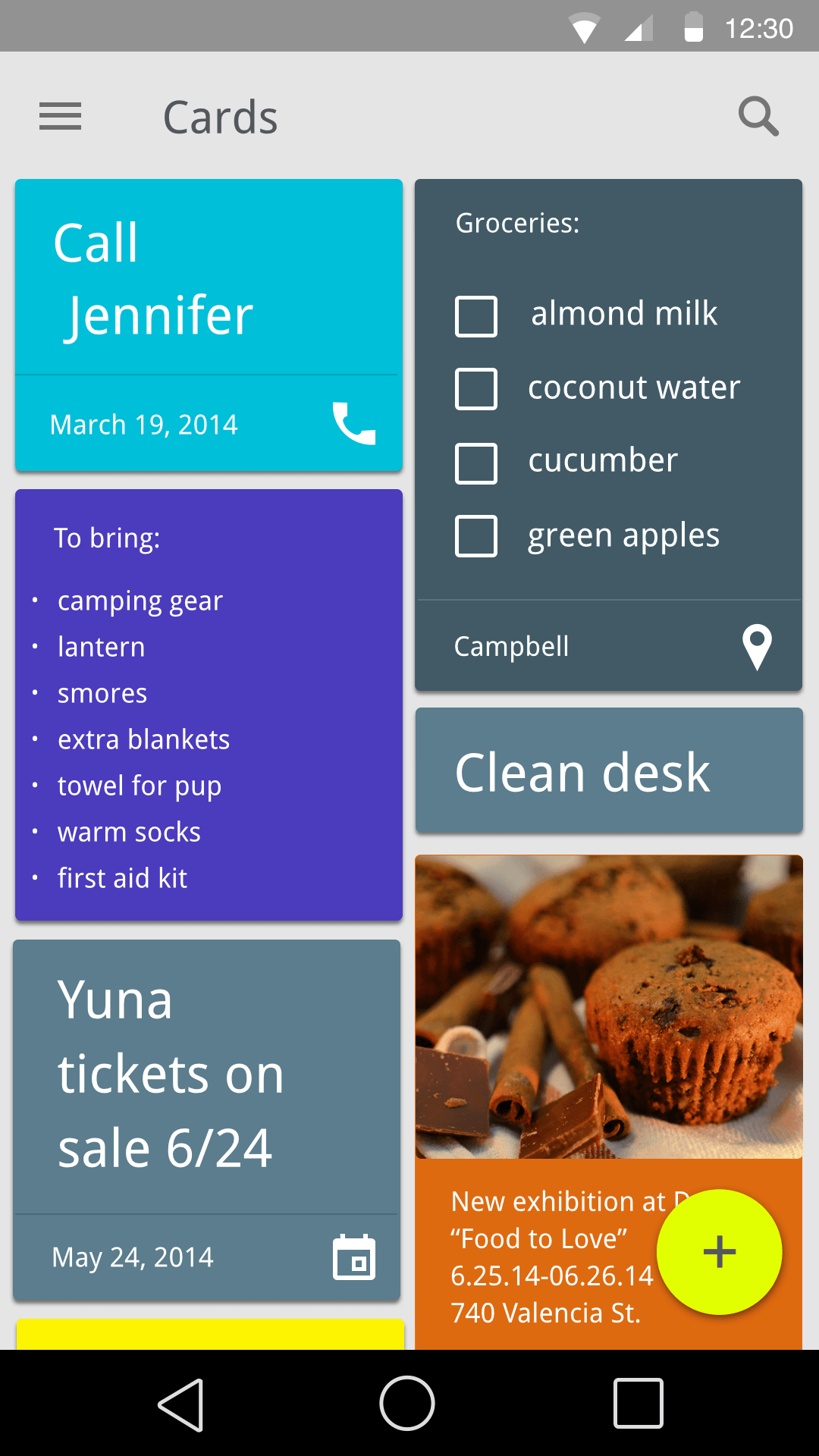Screen dimensions: 819x1456
Task: Tick the cucumber checkbox
Action: pos(476,463)
